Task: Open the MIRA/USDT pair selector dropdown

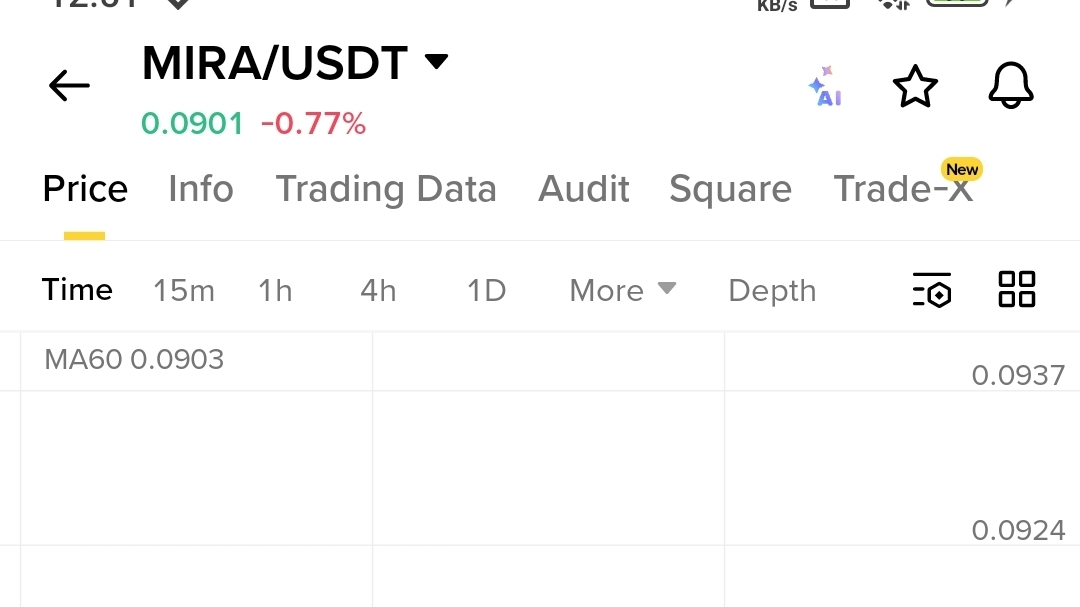Action: (x=436, y=62)
